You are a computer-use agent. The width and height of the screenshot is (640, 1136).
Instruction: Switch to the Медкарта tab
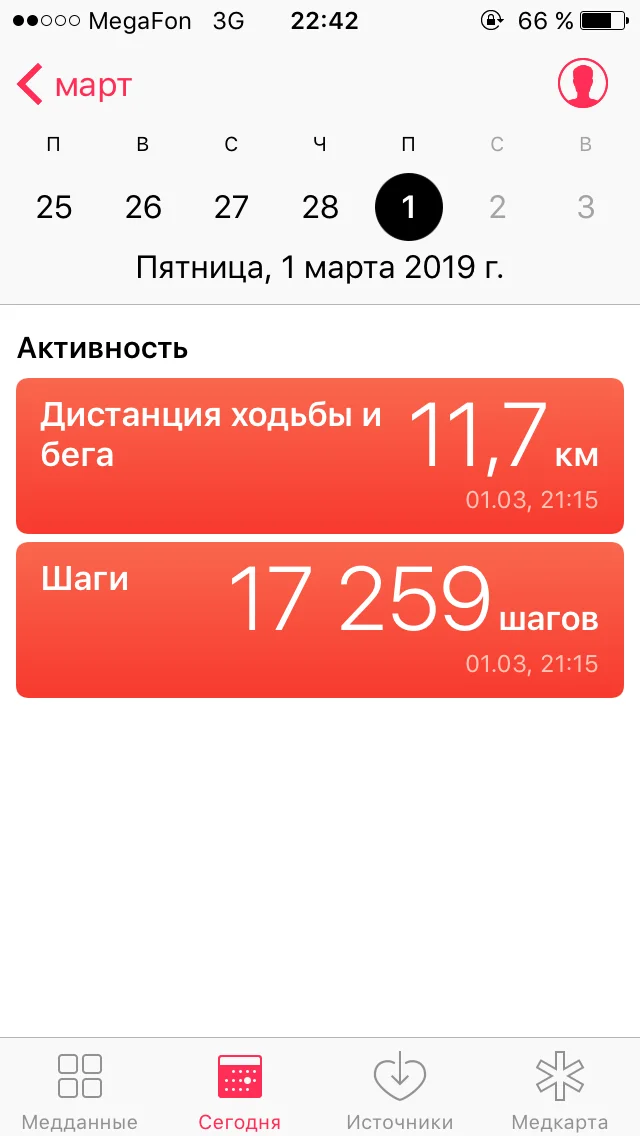point(560,1090)
